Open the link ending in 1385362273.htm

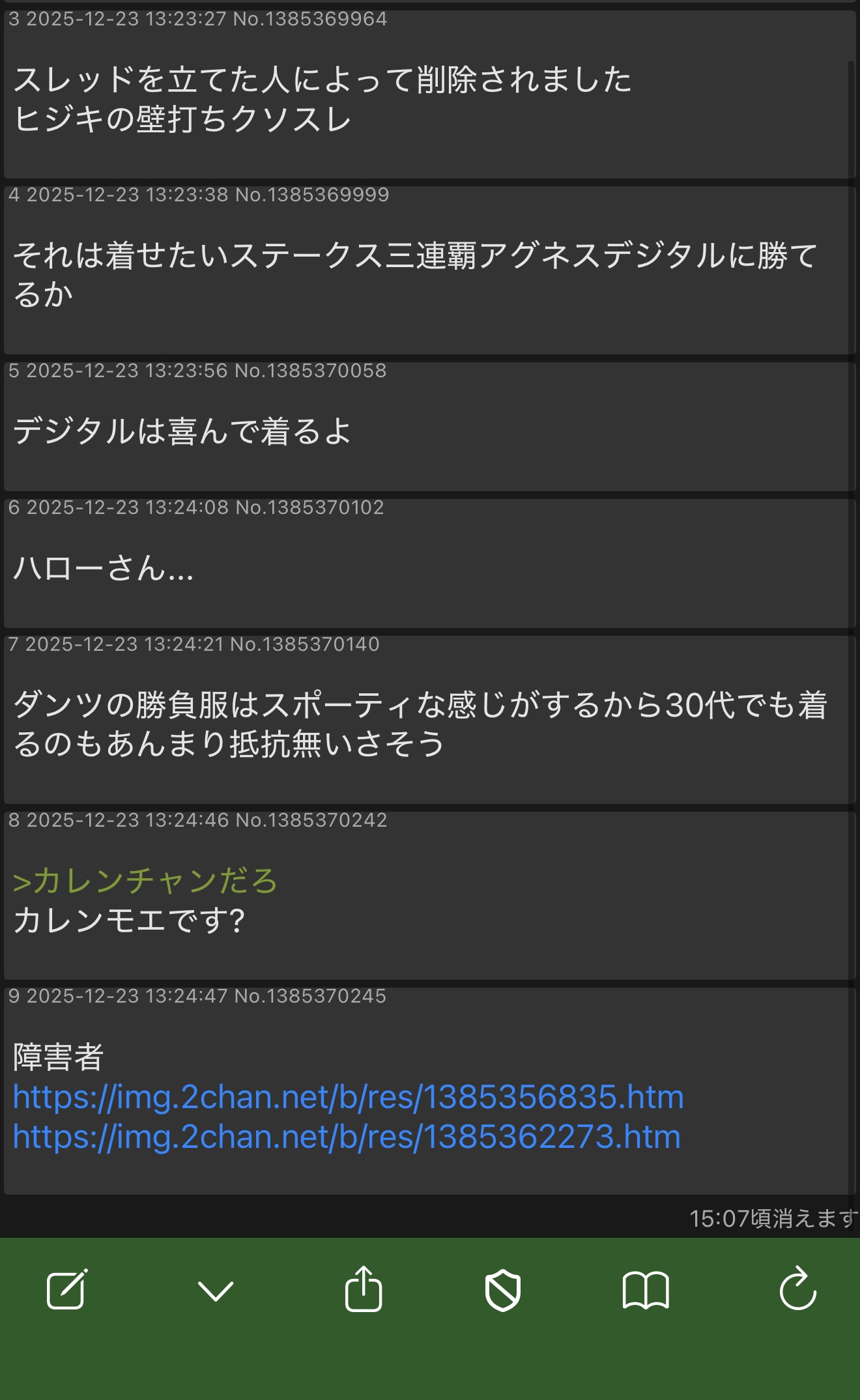click(x=347, y=1137)
